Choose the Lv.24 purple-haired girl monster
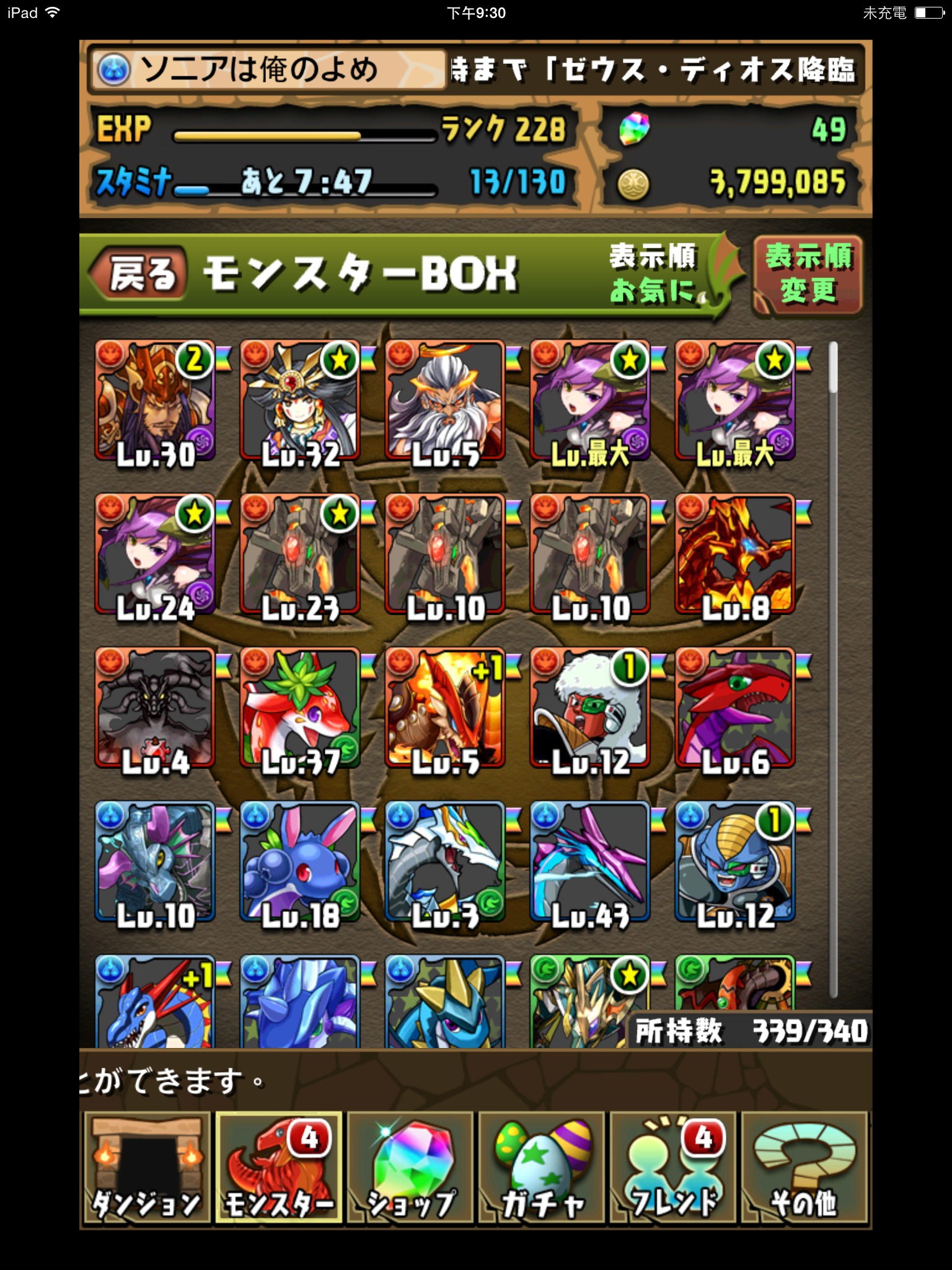The height and width of the screenshot is (1270, 952). point(155,554)
